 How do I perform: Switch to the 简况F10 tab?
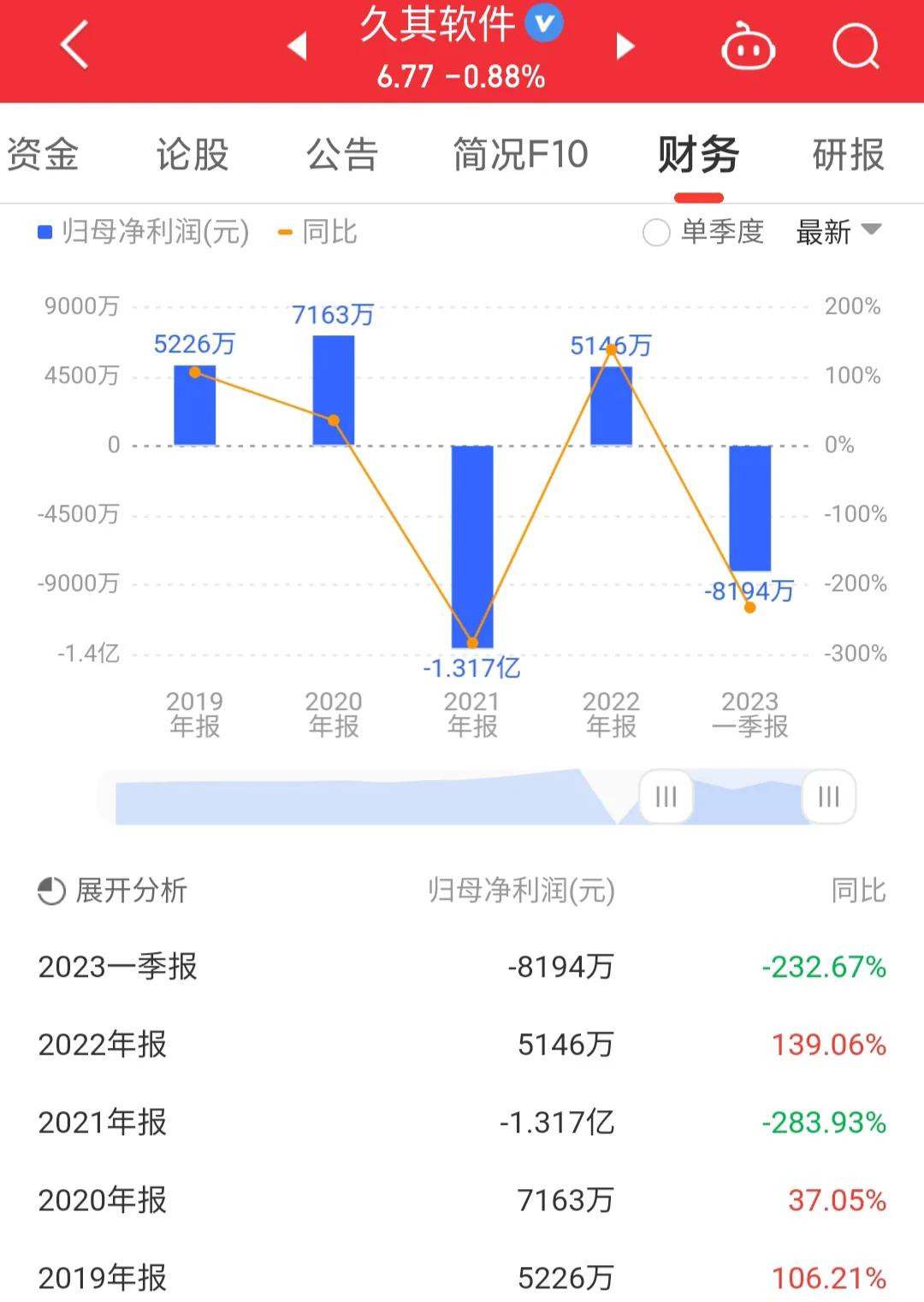pos(520,154)
